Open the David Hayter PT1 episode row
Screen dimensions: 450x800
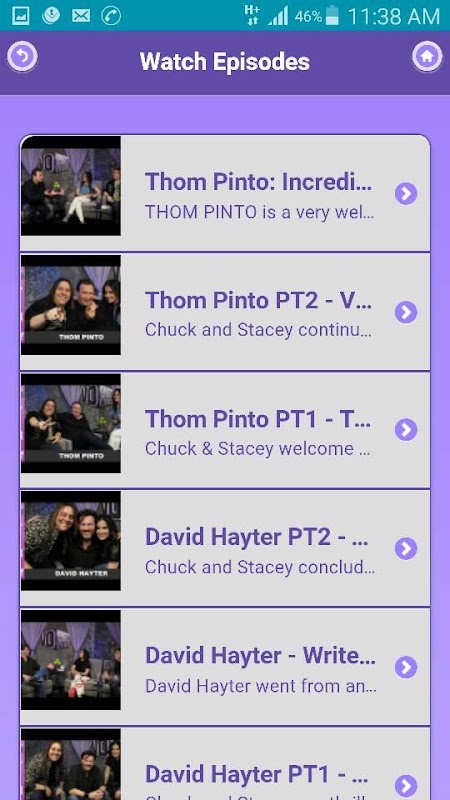tap(225, 764)
